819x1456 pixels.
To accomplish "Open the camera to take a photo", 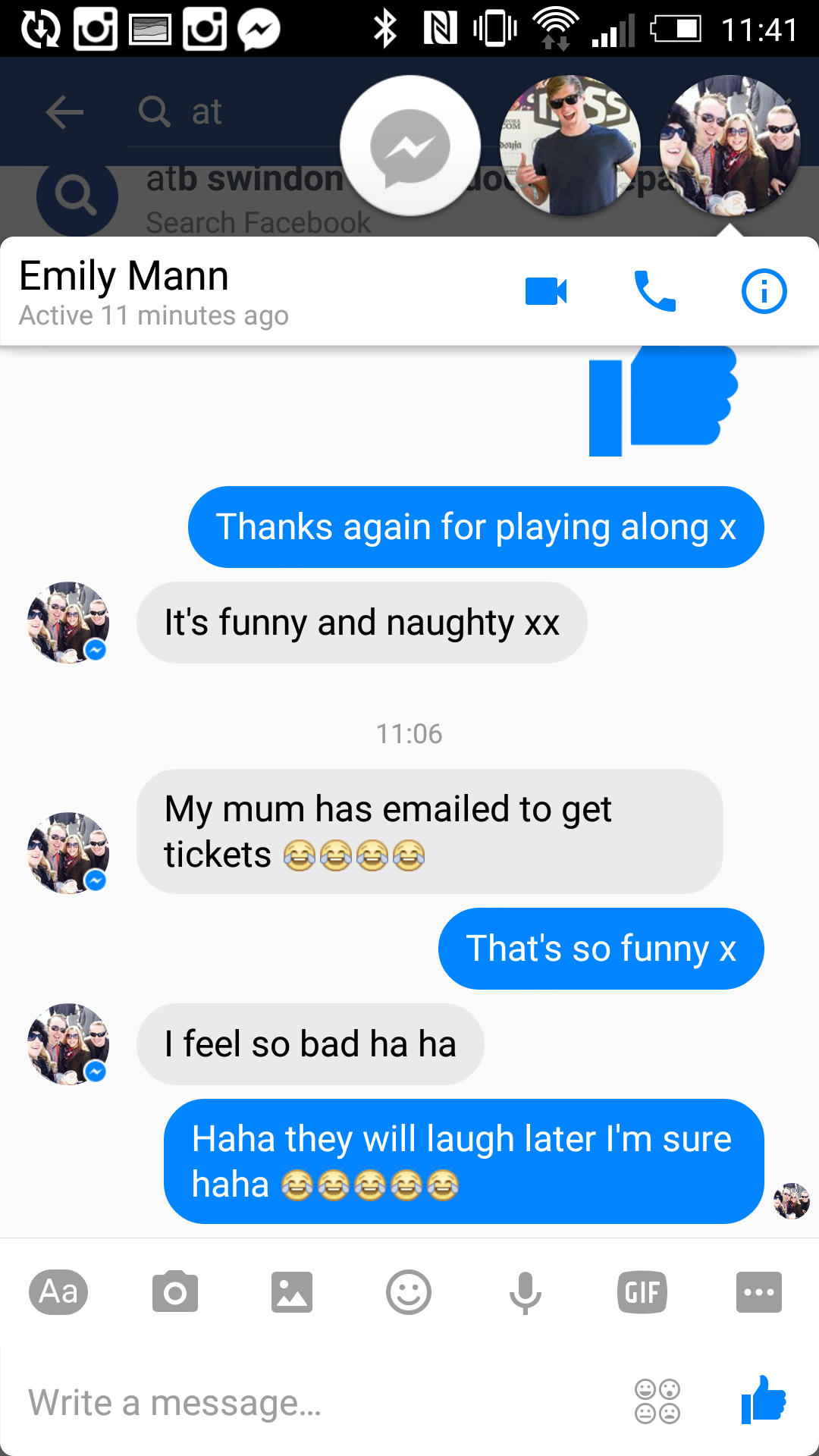I will point(175,1292).
